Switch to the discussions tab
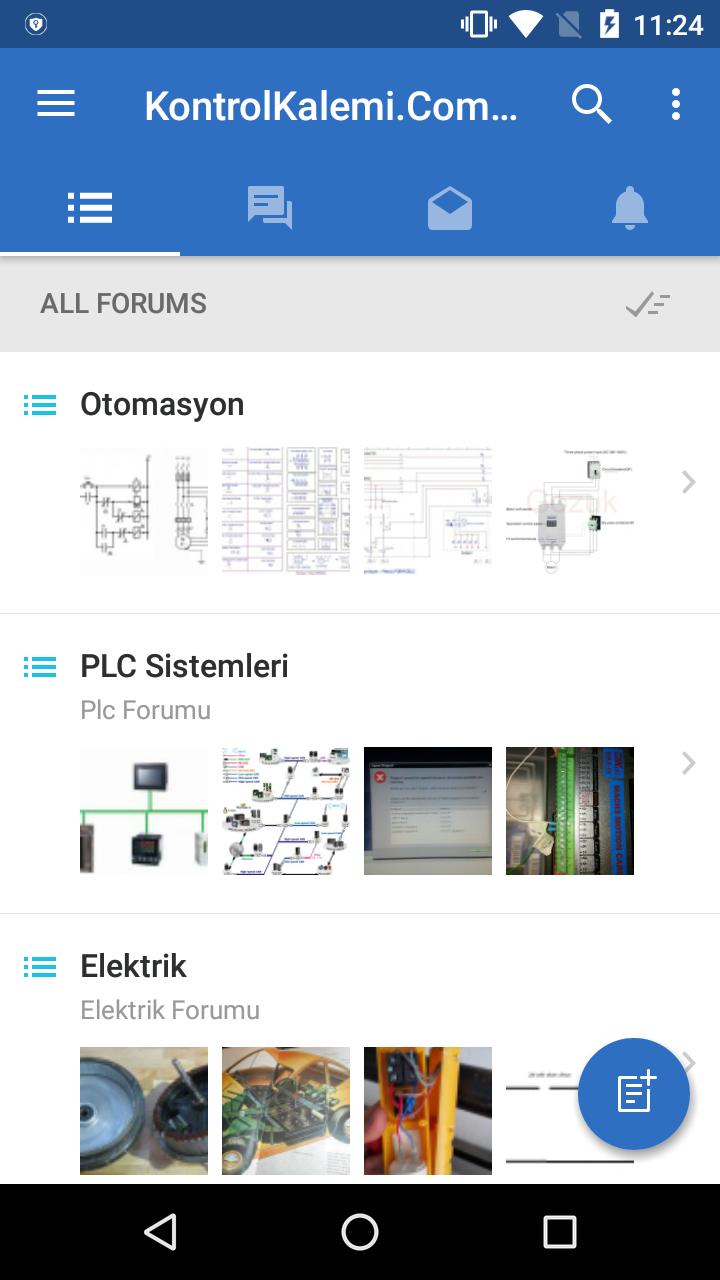Viewport: 720px width, 1280px height. click(x=270, y=208)
